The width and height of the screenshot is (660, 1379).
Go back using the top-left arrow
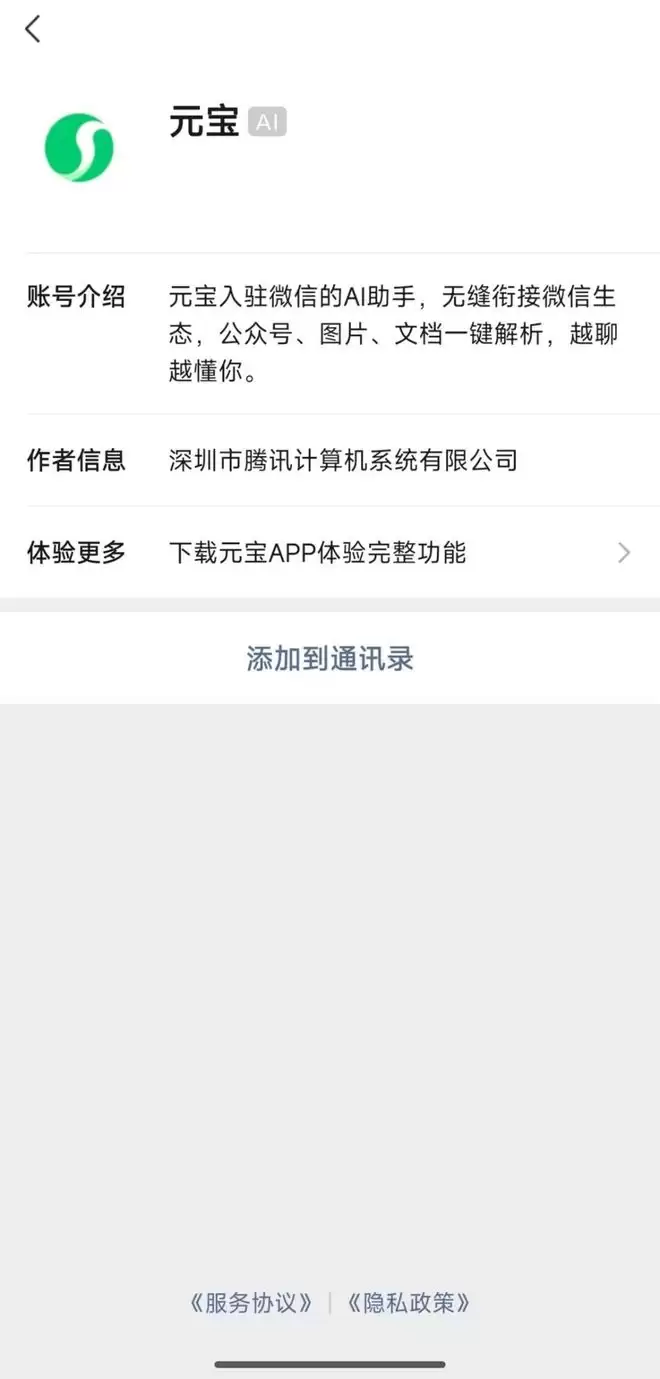[x=33, y=29]
